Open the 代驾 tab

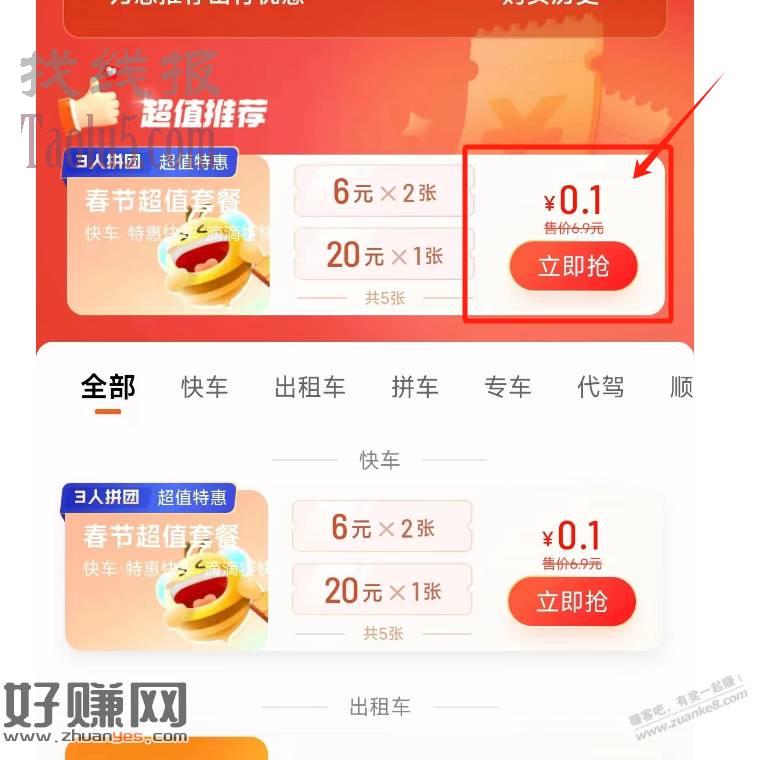600,387
